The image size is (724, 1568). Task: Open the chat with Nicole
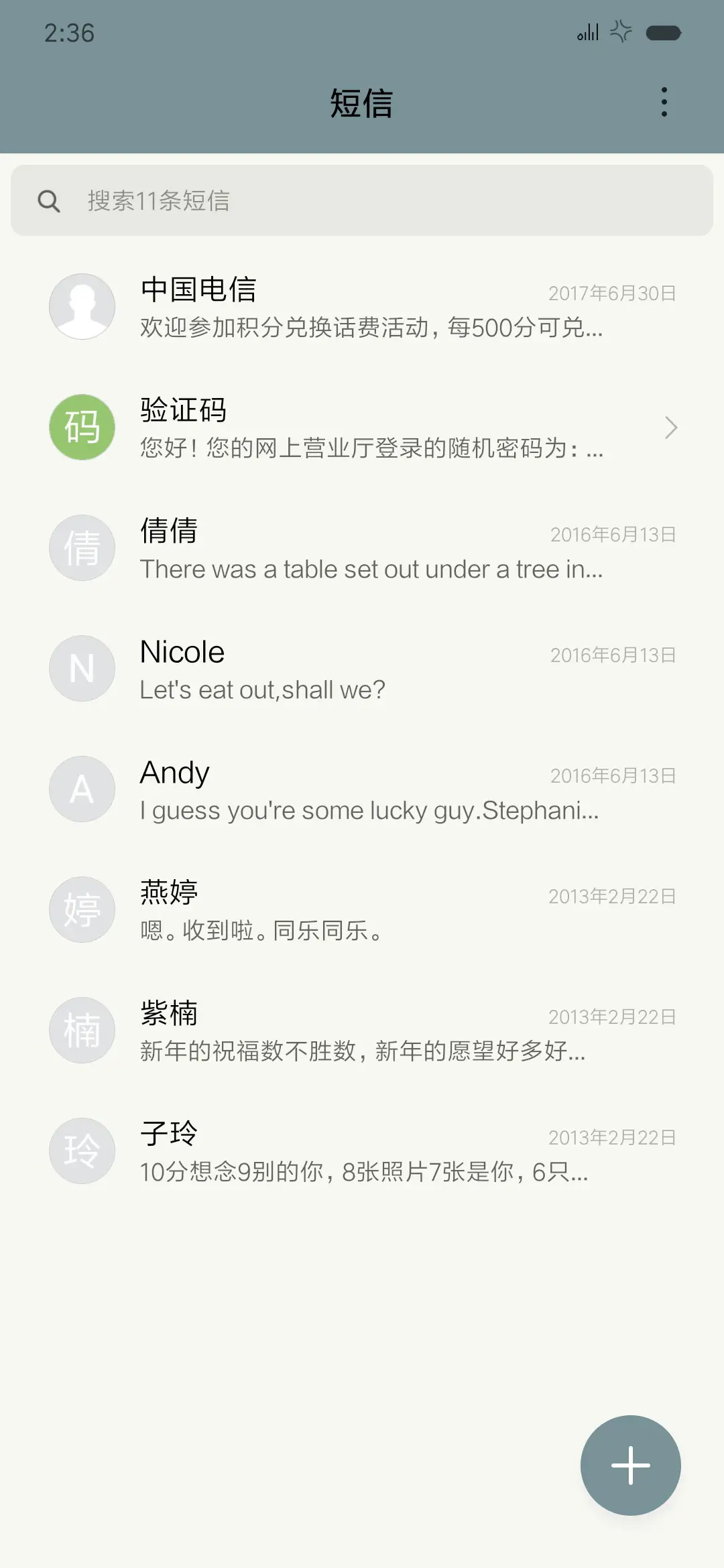tap(362, 669)
